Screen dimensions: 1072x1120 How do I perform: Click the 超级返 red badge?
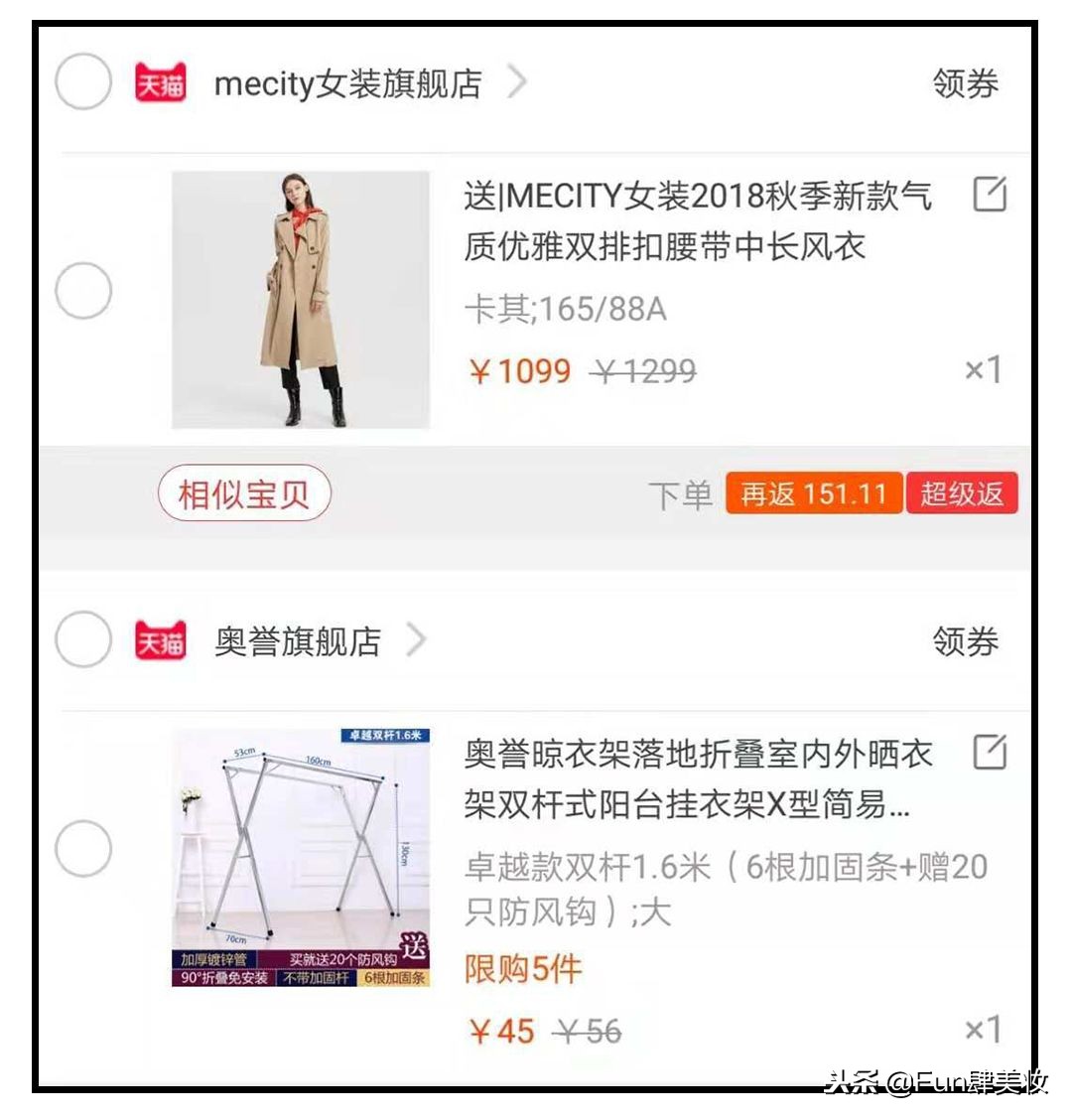coord(961,493)
